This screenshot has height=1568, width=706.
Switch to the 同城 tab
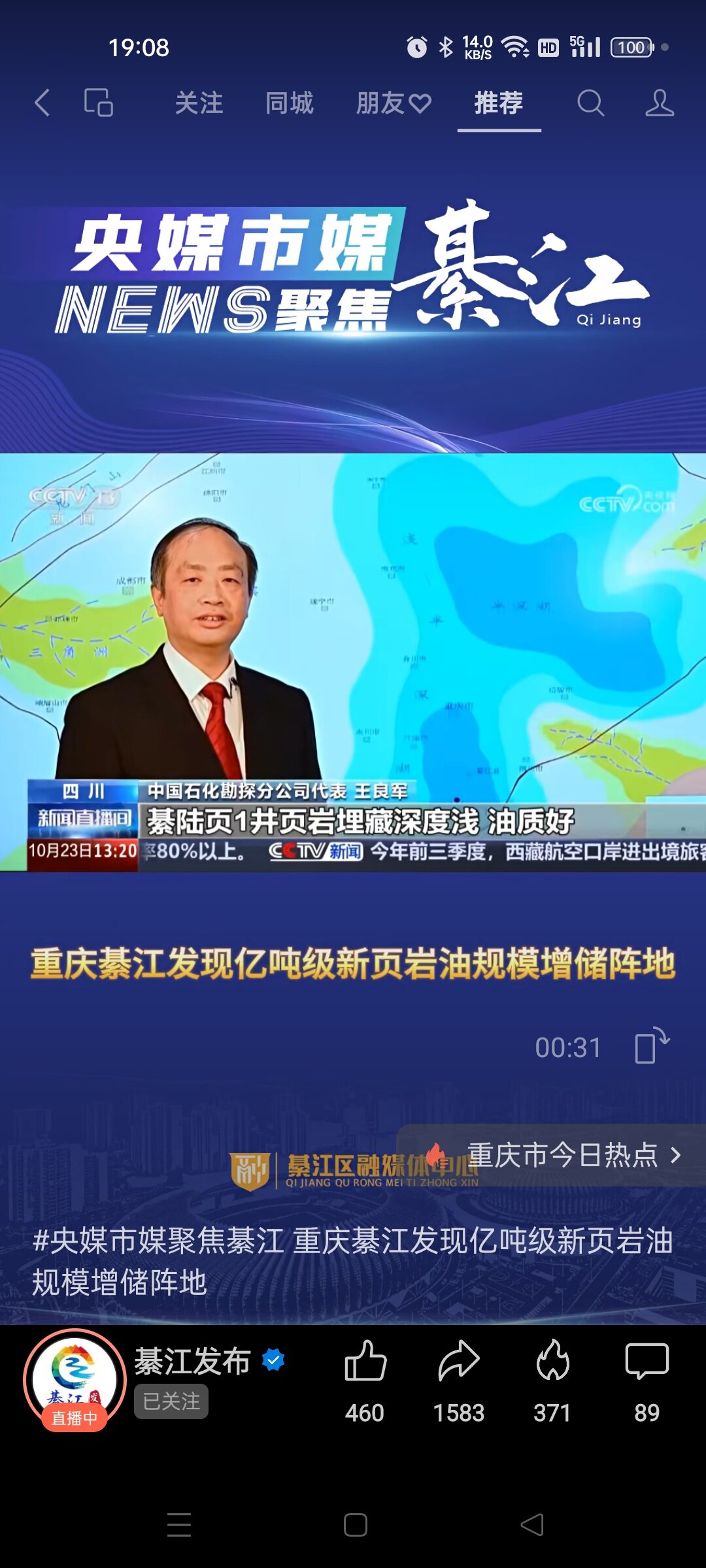coord(289,103)
